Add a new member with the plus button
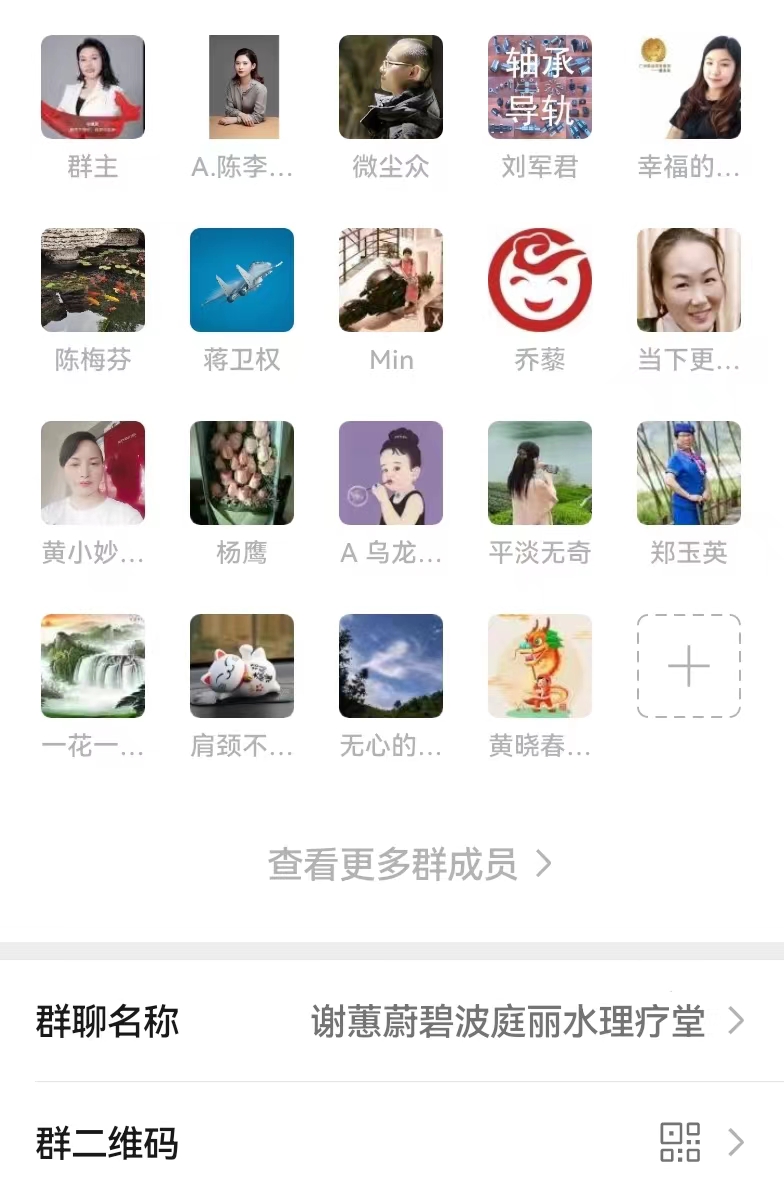 pos(689,666)
